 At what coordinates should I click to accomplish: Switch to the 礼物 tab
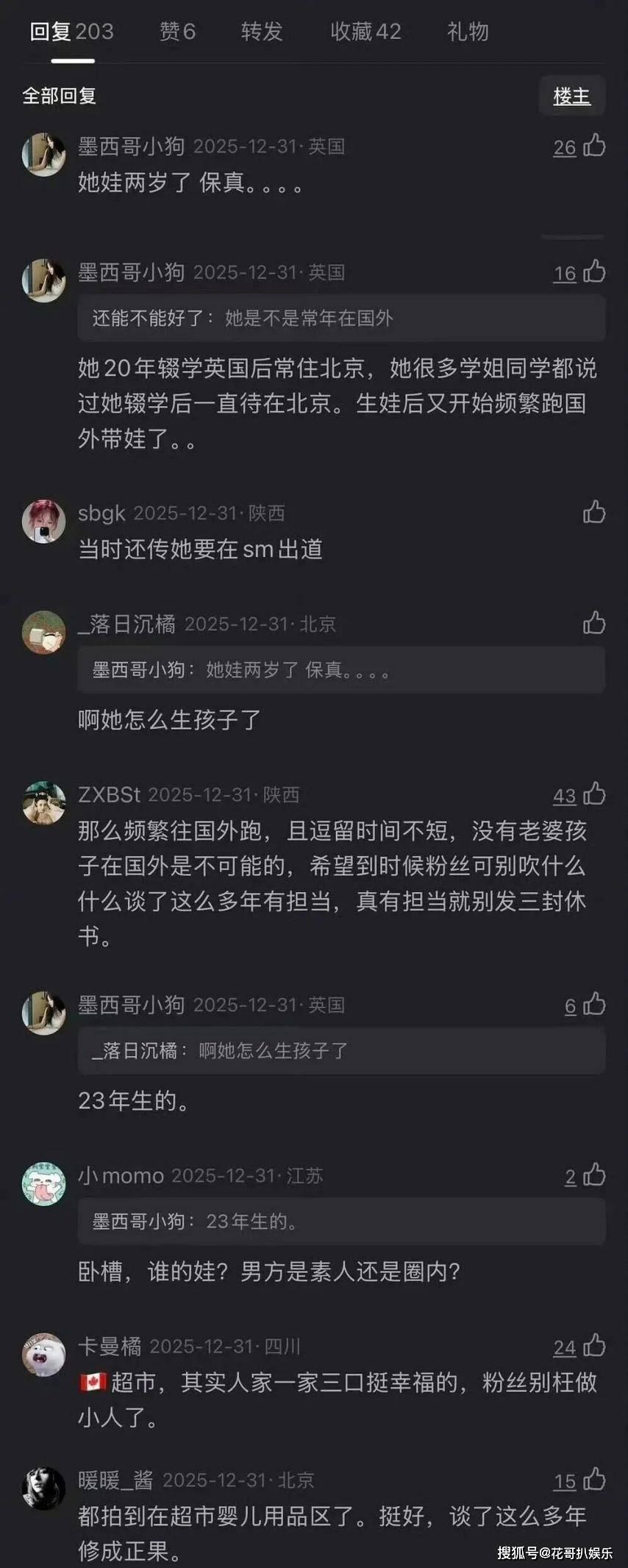pyautogui.click(x=468, y=32)
